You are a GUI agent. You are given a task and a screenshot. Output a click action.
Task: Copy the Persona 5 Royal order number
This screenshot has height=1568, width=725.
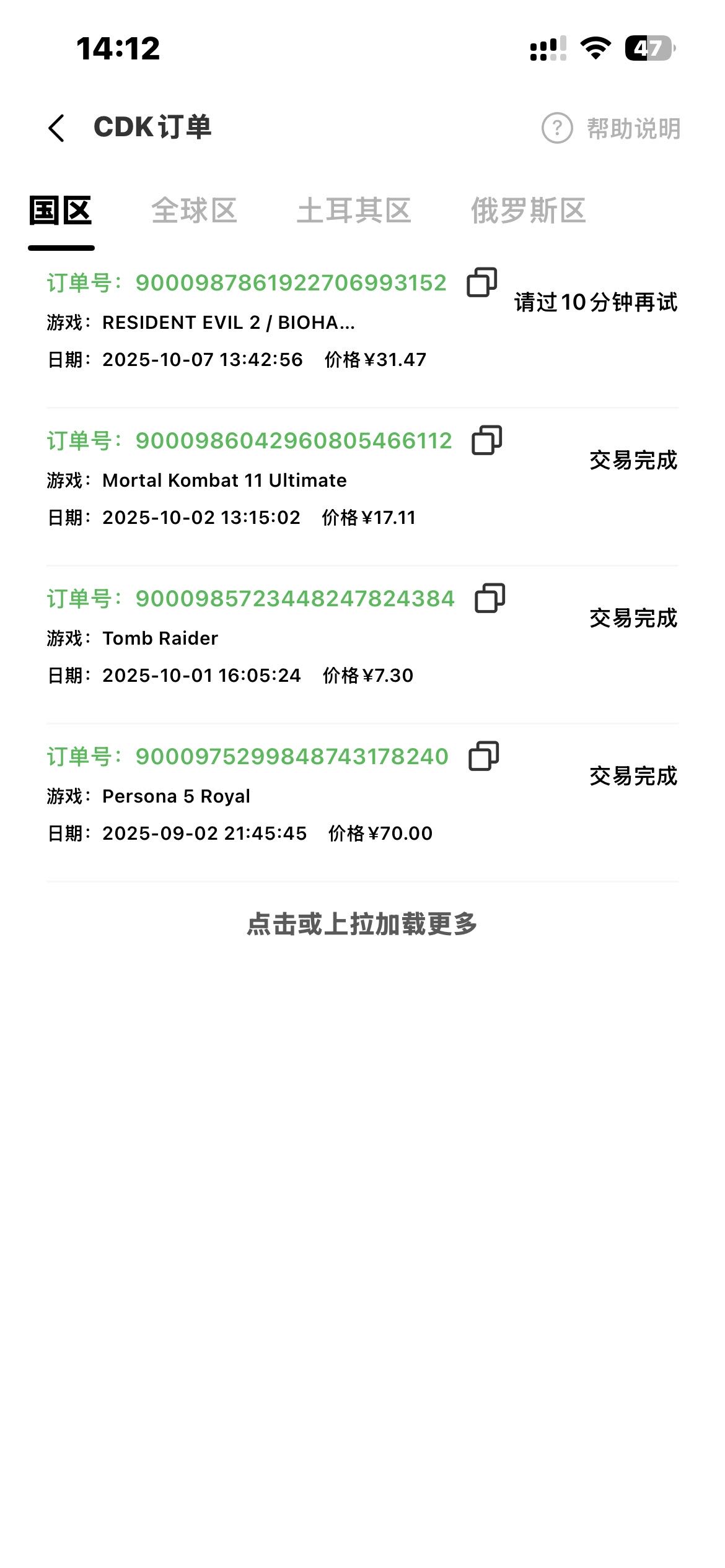tap(483, 756)
